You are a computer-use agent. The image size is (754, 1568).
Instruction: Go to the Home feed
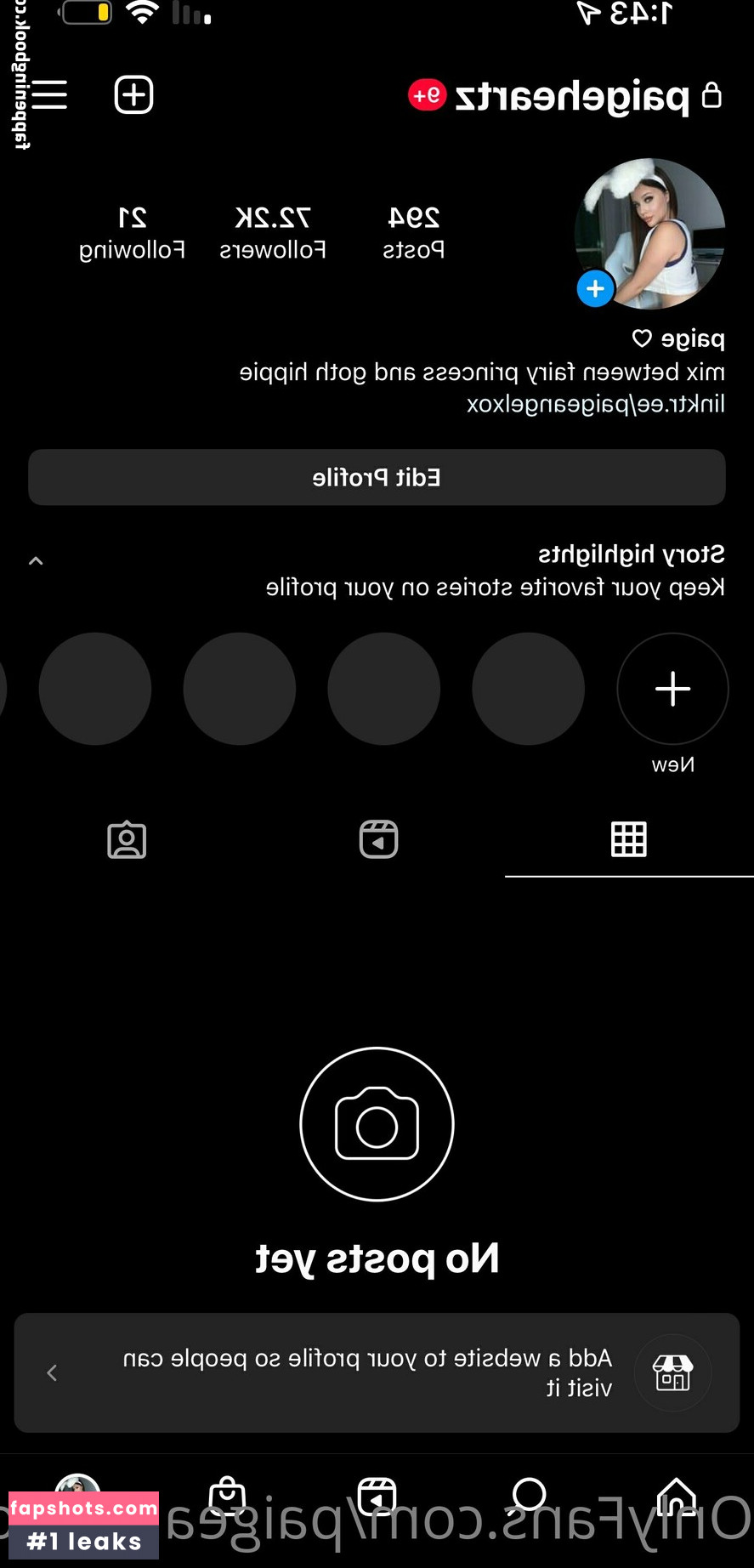(677, 1497)
